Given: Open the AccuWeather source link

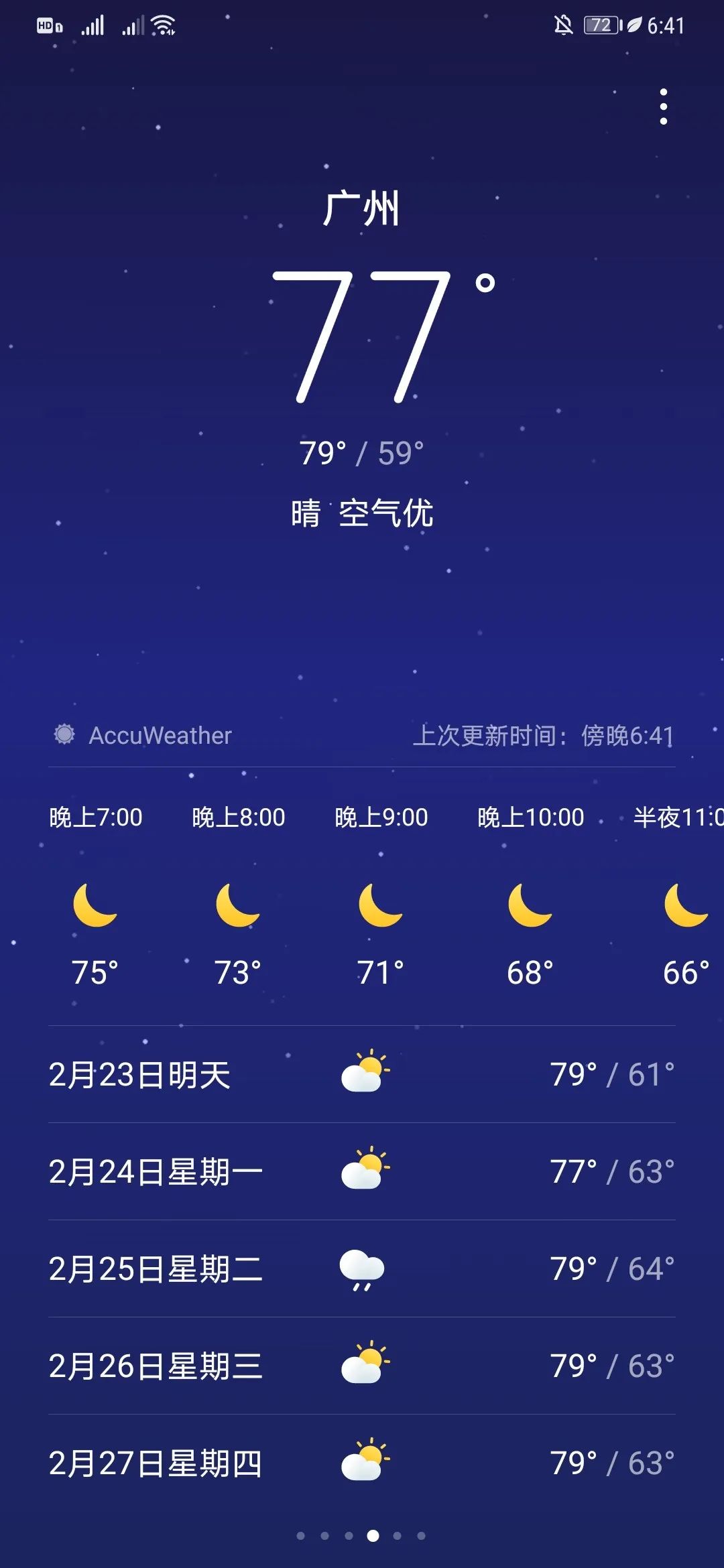Looking at the screenshot, I should coord(143,735).
